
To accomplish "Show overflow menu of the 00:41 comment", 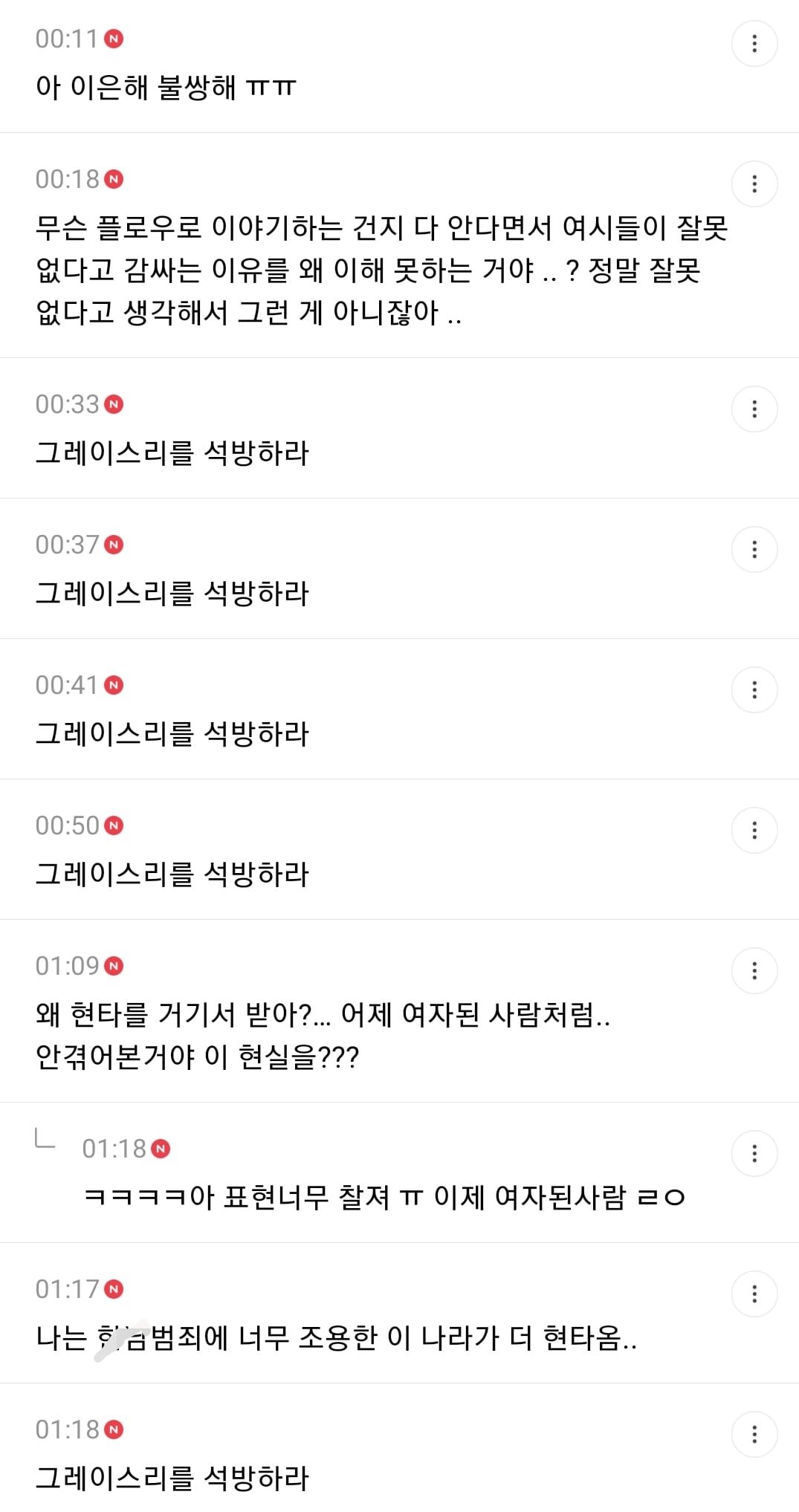I will 754,690.
